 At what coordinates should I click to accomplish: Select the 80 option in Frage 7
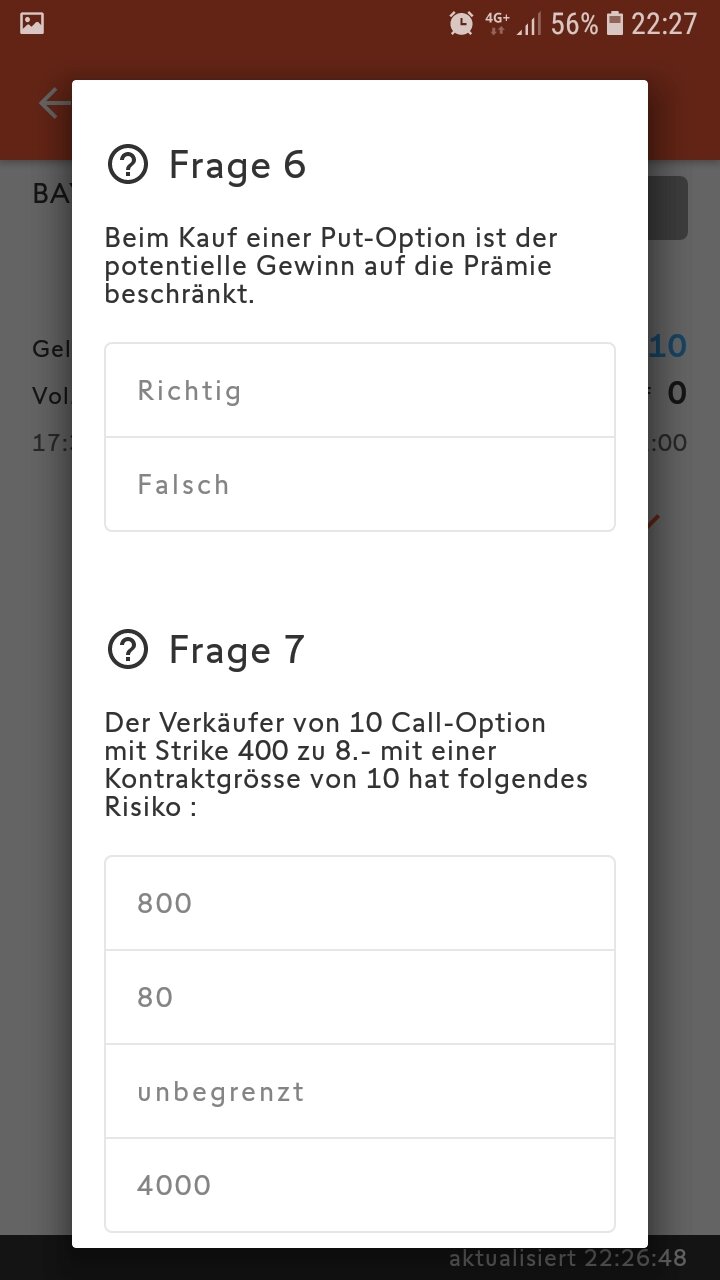point(360,997)
